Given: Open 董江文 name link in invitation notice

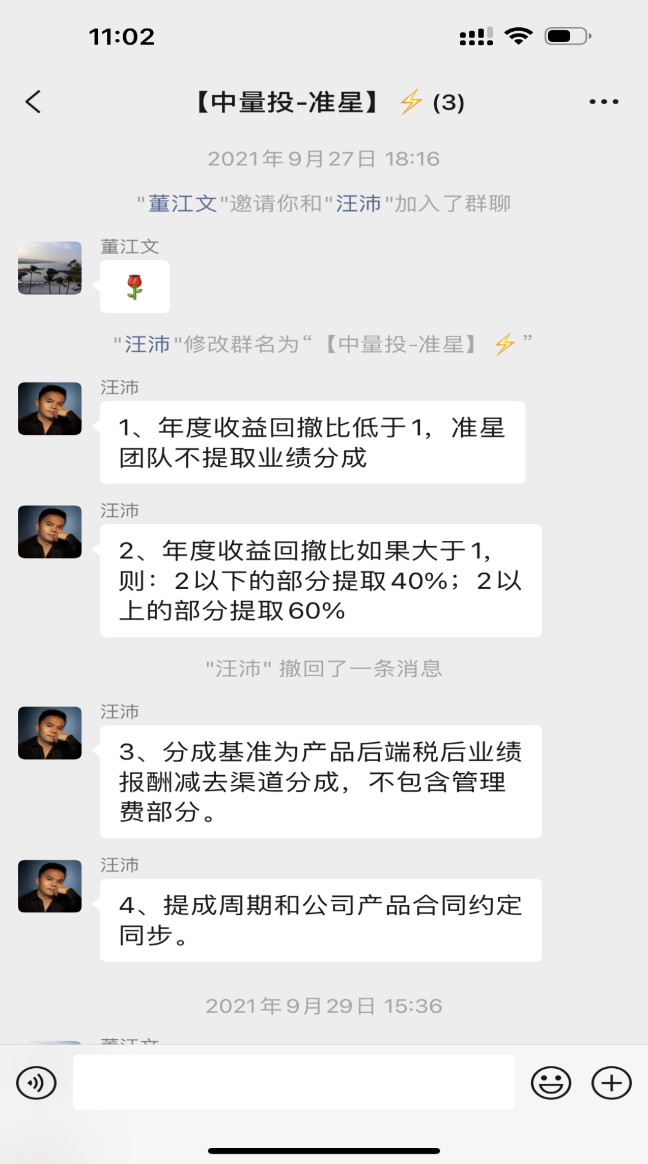Looking at the screenshot, I should pos(183,203).
